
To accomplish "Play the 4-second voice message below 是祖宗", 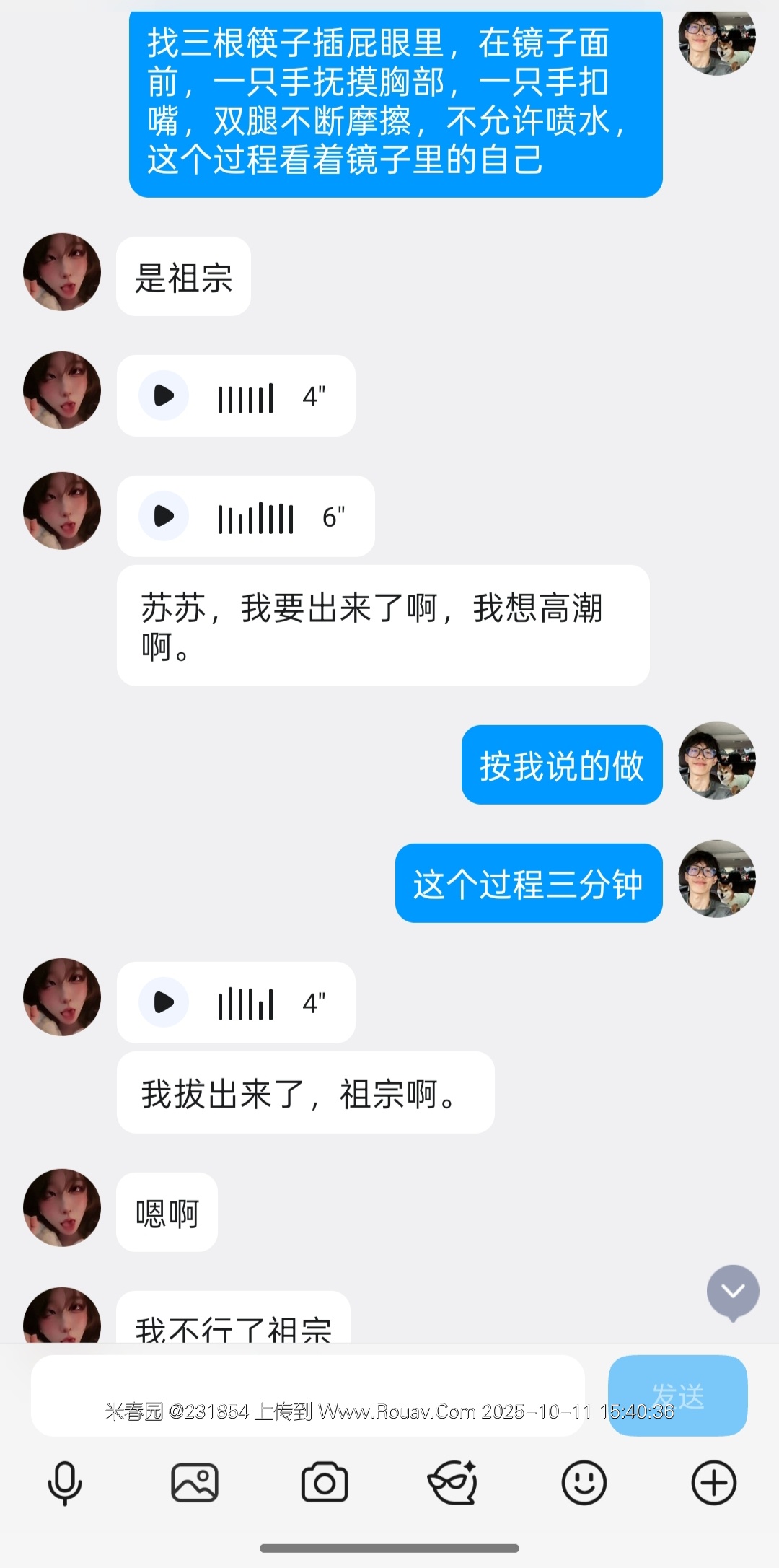I will point(164,395).
